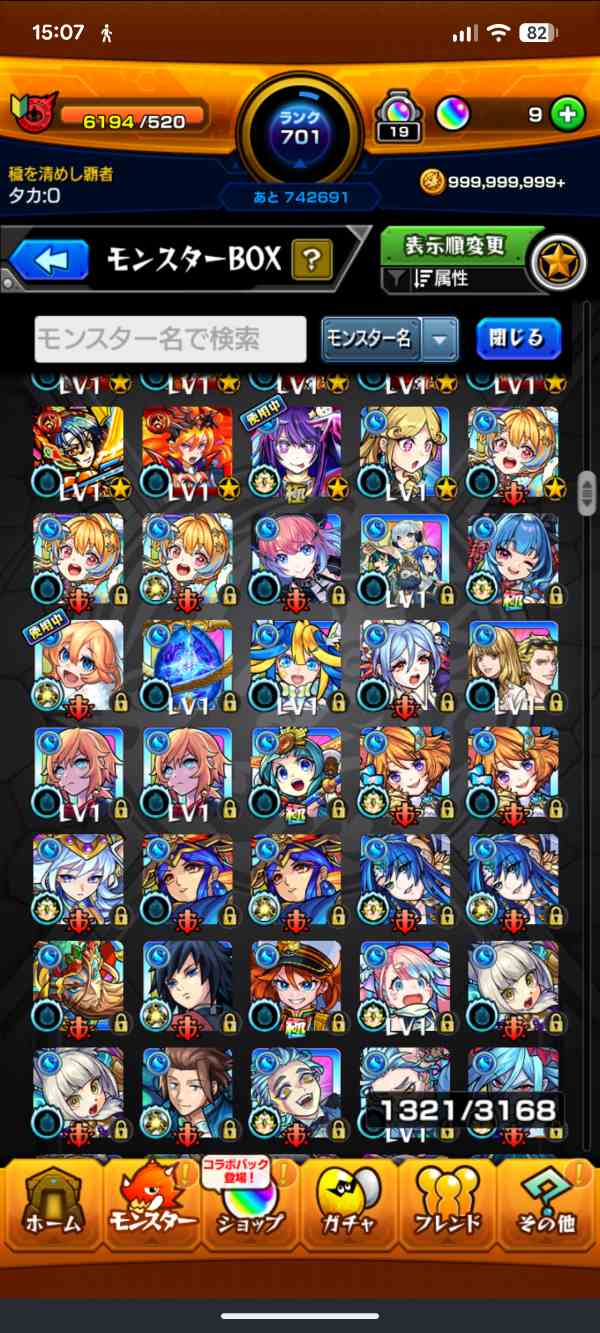Focus the モンスター名で検索 search field
The height and width of the screenshot is (1333, 600).
point(171,339)
